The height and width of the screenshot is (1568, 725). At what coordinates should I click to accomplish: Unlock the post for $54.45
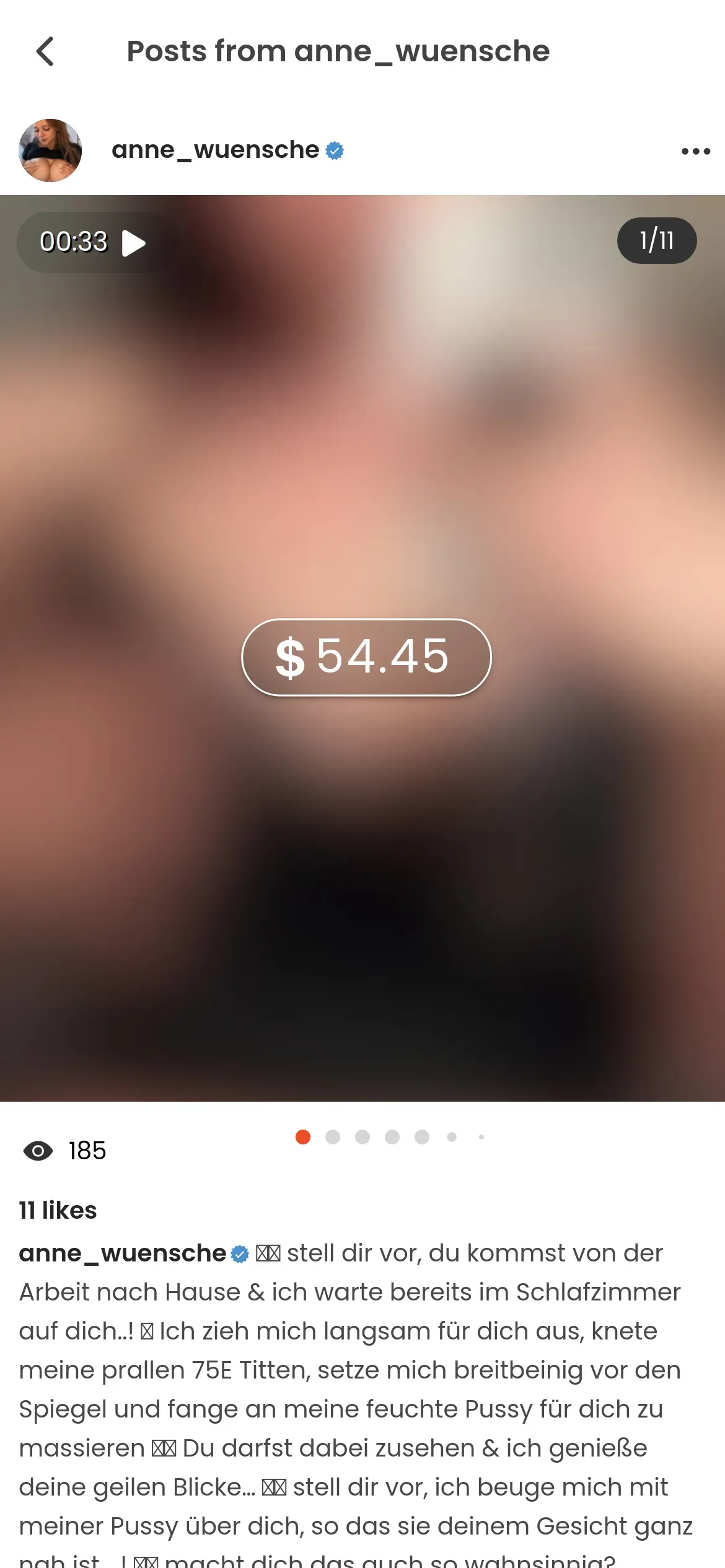tap(366, 657)
